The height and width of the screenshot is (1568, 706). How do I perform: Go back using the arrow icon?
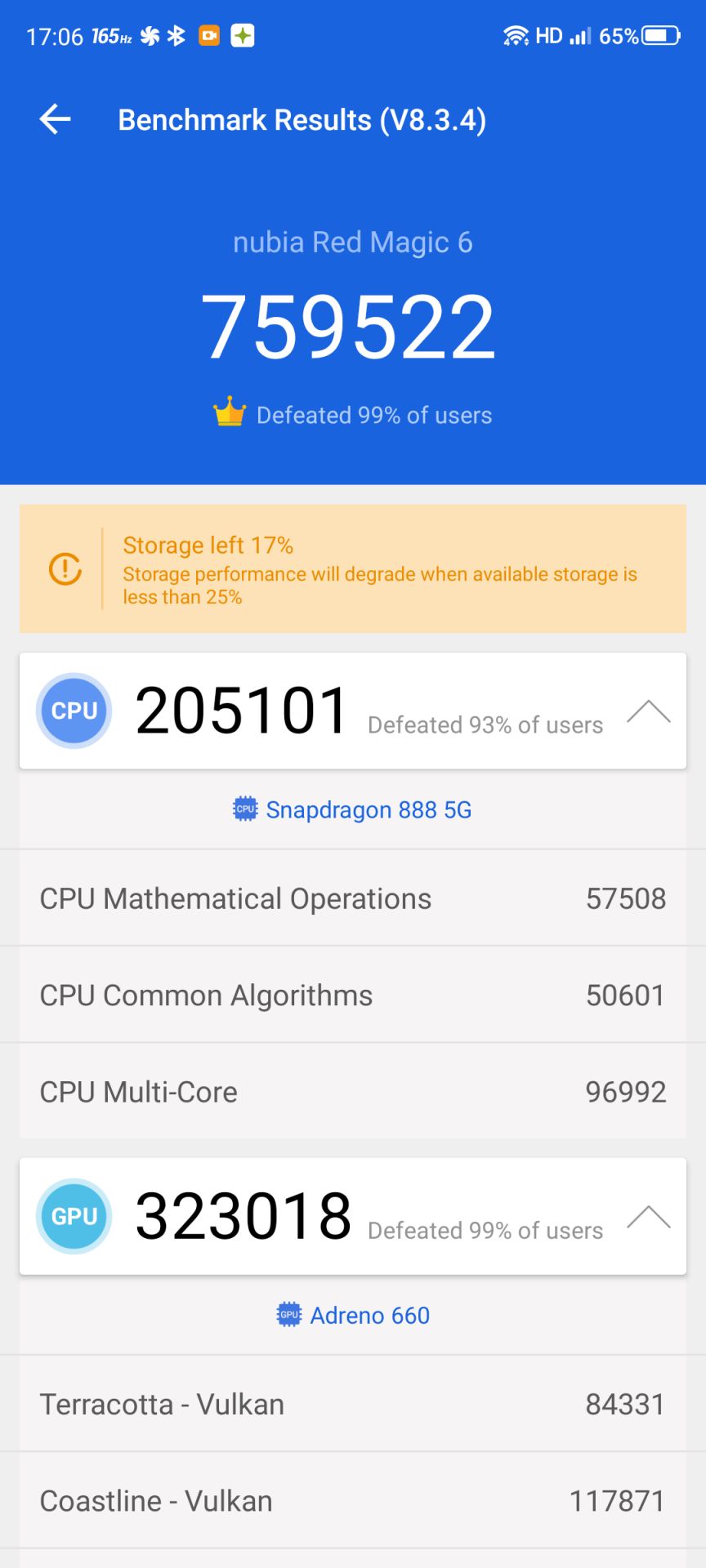56,119
